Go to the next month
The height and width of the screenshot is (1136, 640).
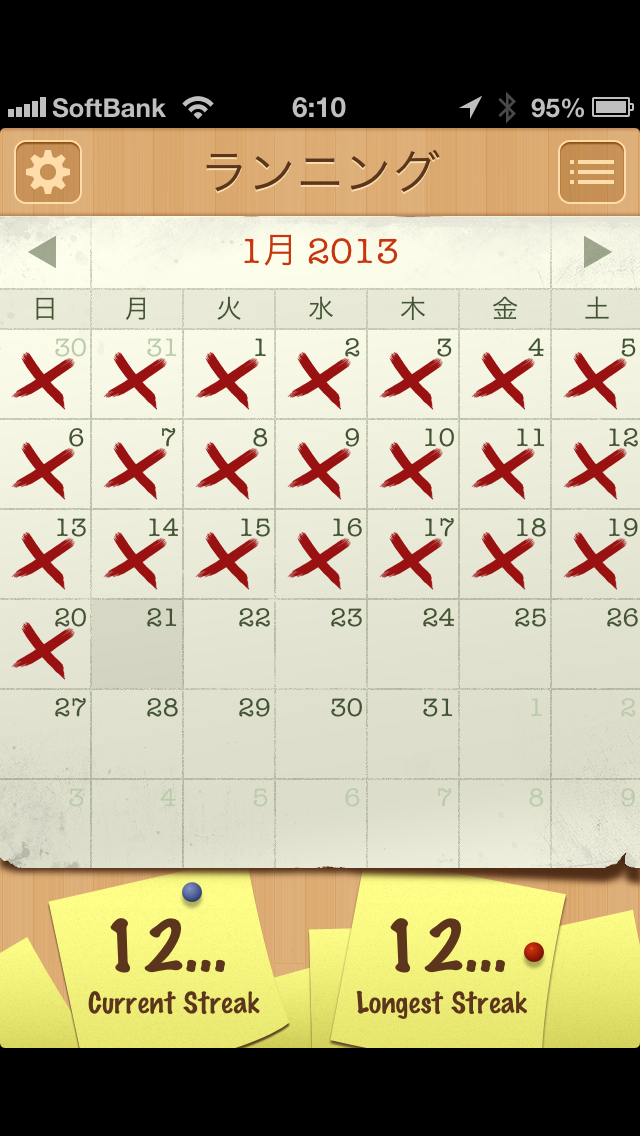pyautogui.click(x=596, y=252)
